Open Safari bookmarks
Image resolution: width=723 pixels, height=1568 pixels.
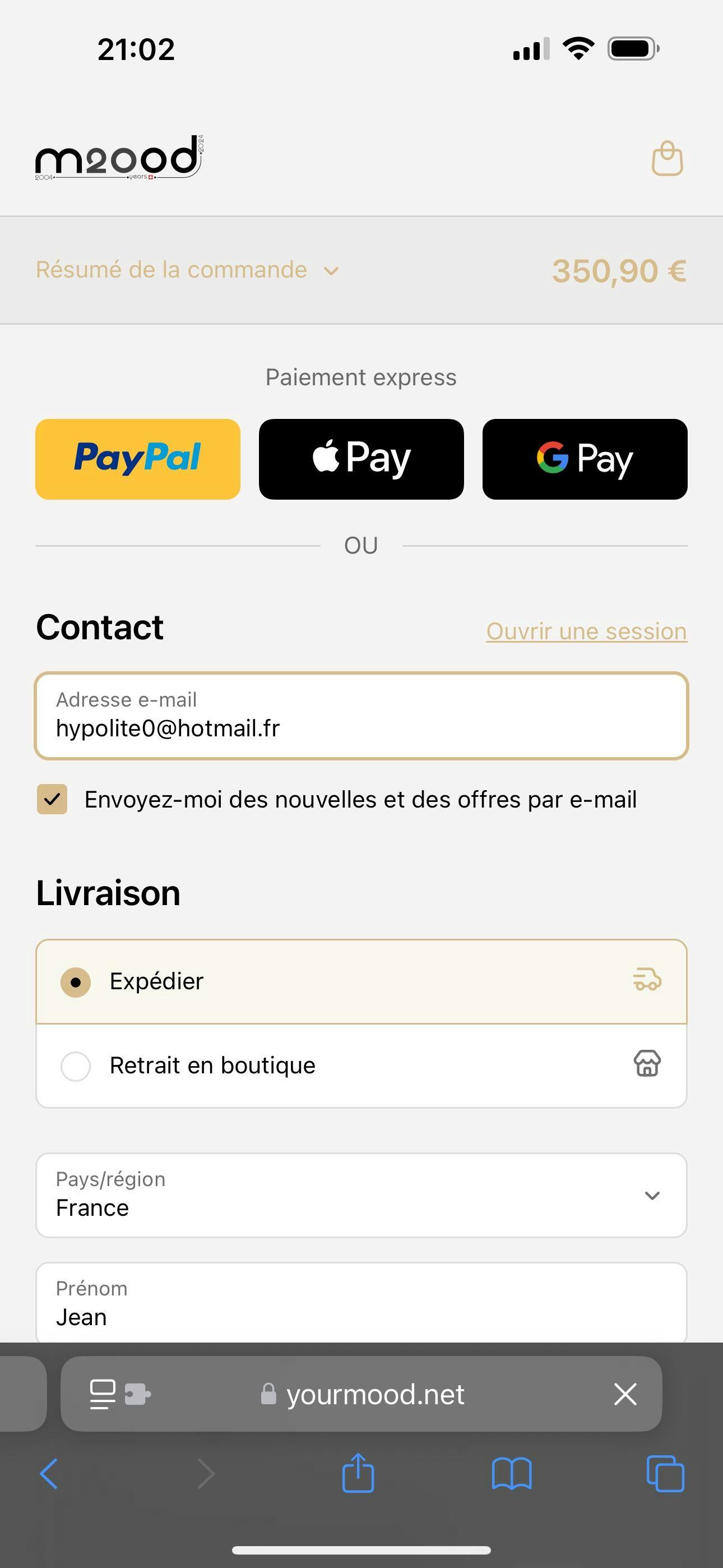click(511, 1474)
